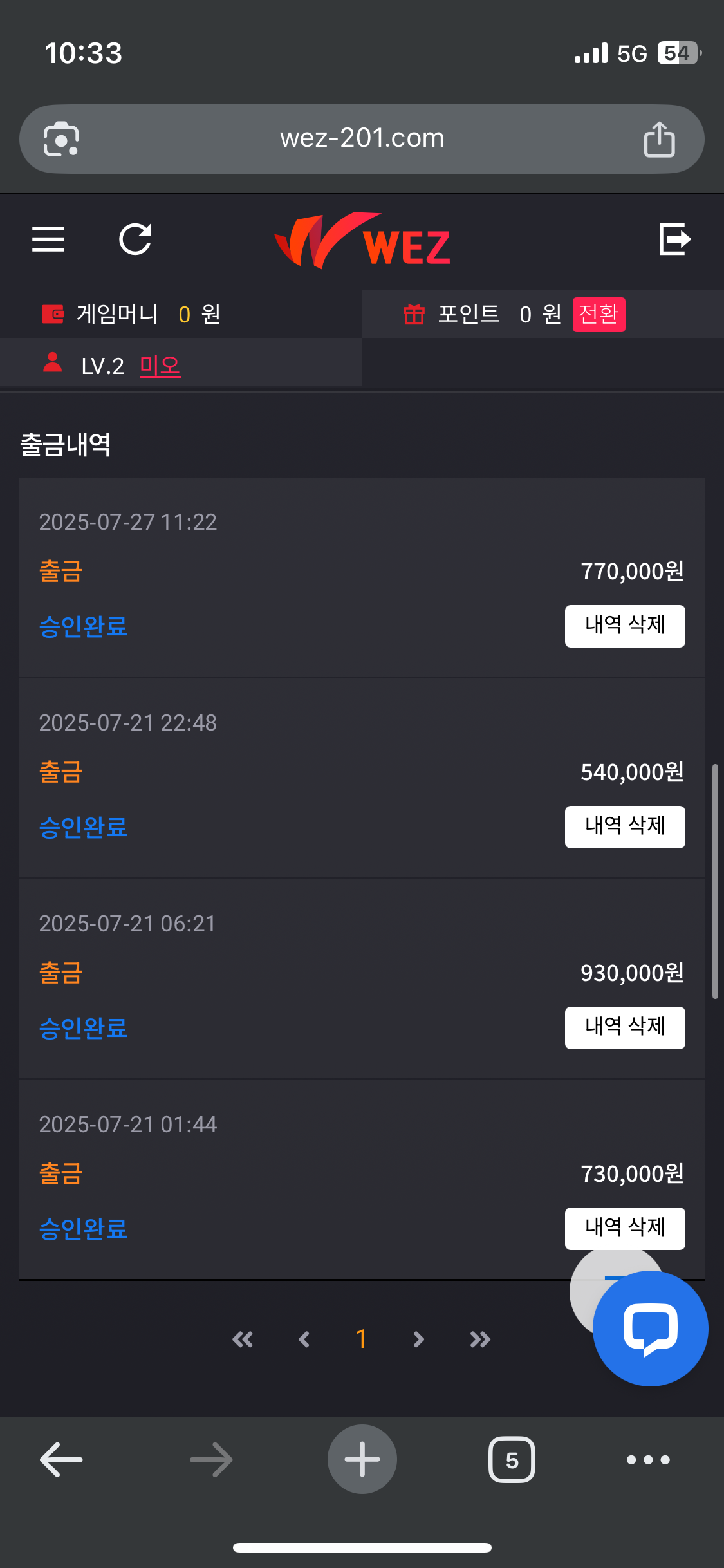View the 5 open browser tabs
Image resolution: width=724 pixels, height=1568 pixels.
[512, 1459]
